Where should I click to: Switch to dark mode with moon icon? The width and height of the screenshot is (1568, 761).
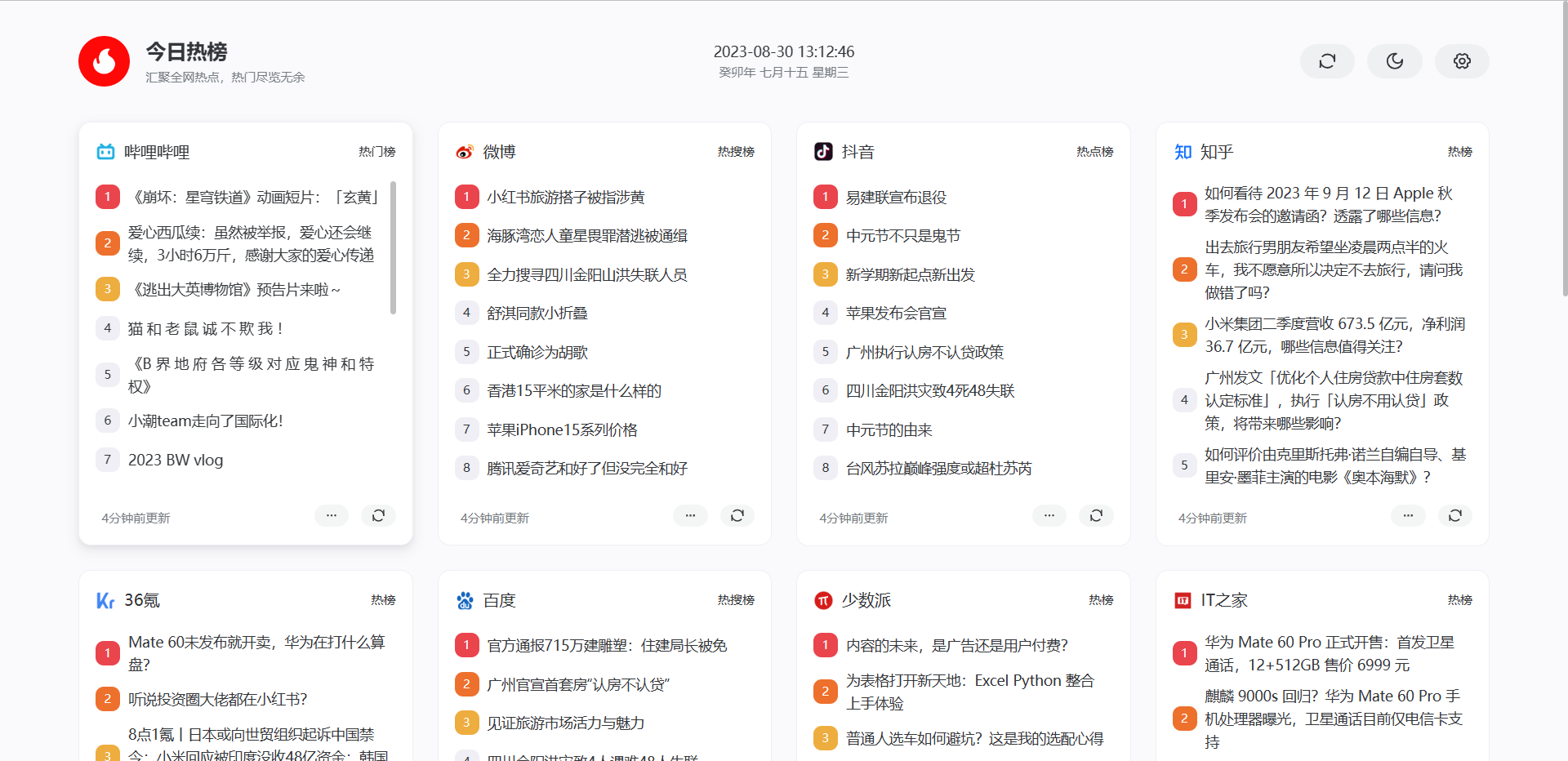click(x=1395, y=61)
